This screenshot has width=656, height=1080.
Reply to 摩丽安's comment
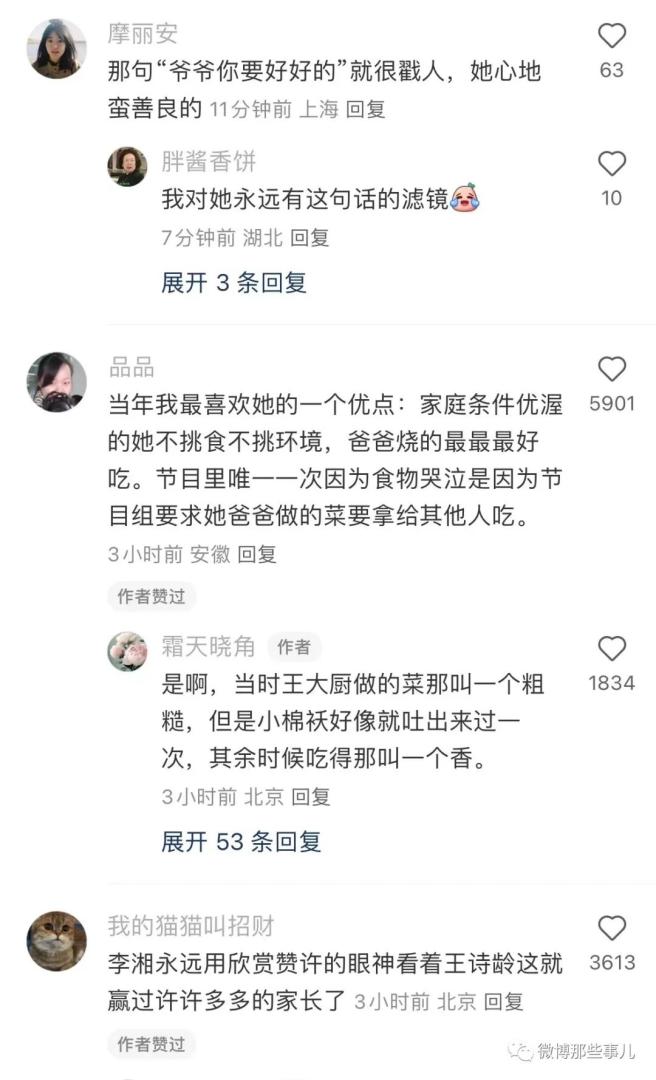coord(365,110)
